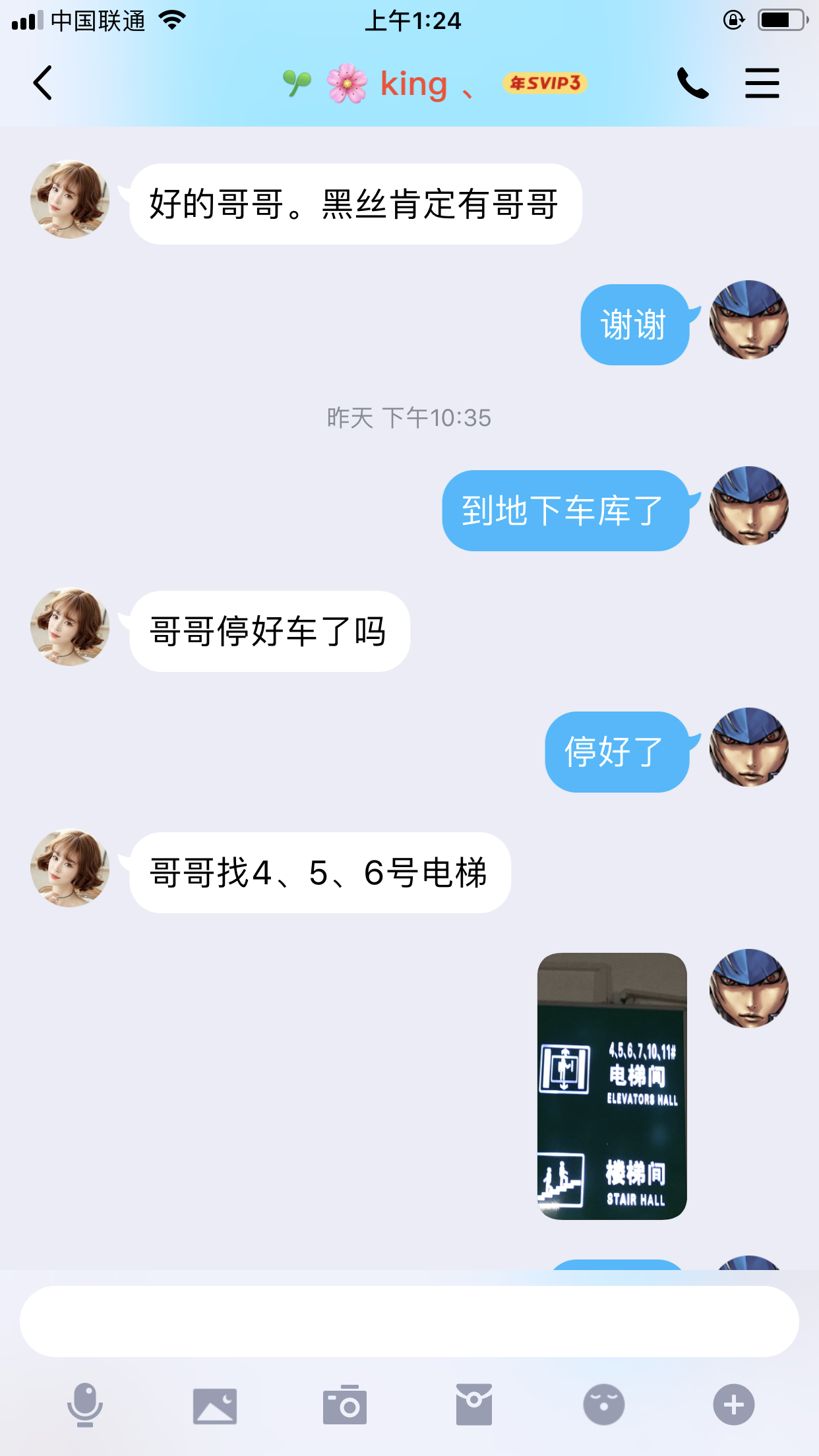819x1456 pixels.
Task: Open the photo gallery picker icon
Action: pos(215,1405)
